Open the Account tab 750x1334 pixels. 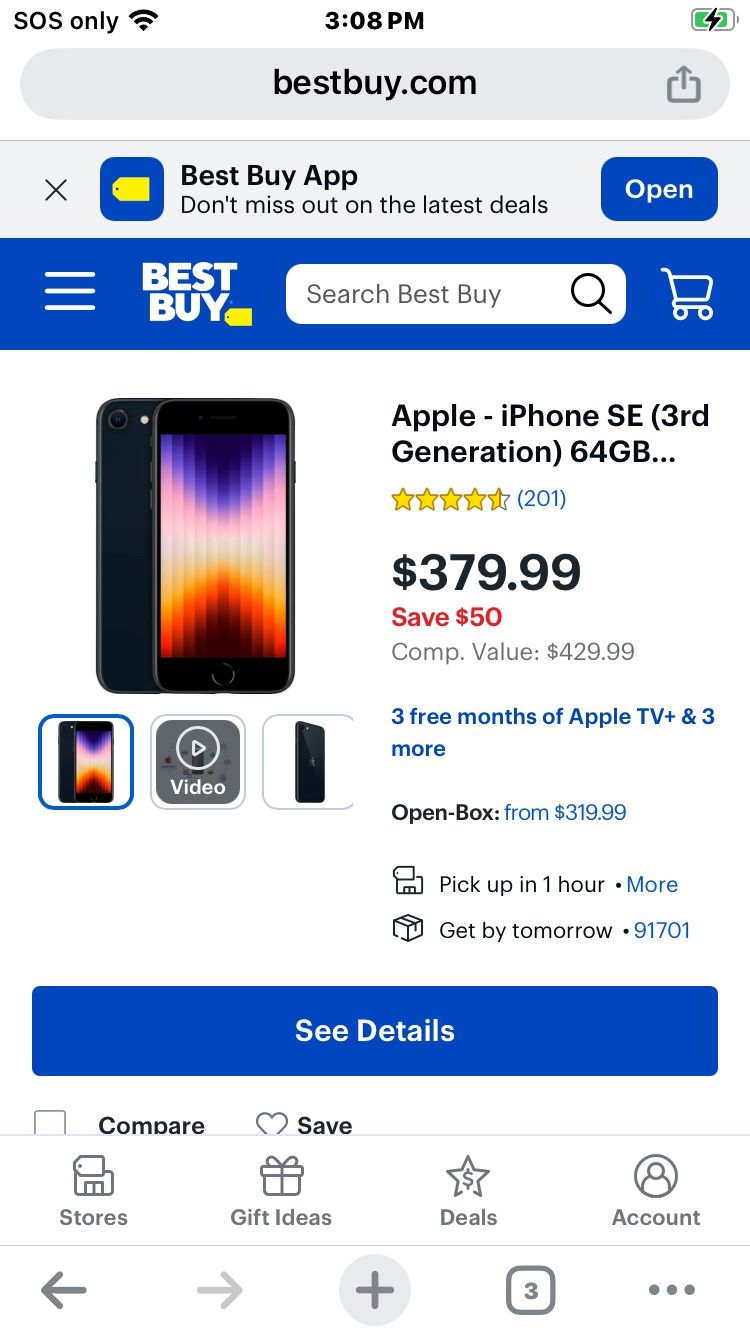[x=656, y=1190]
